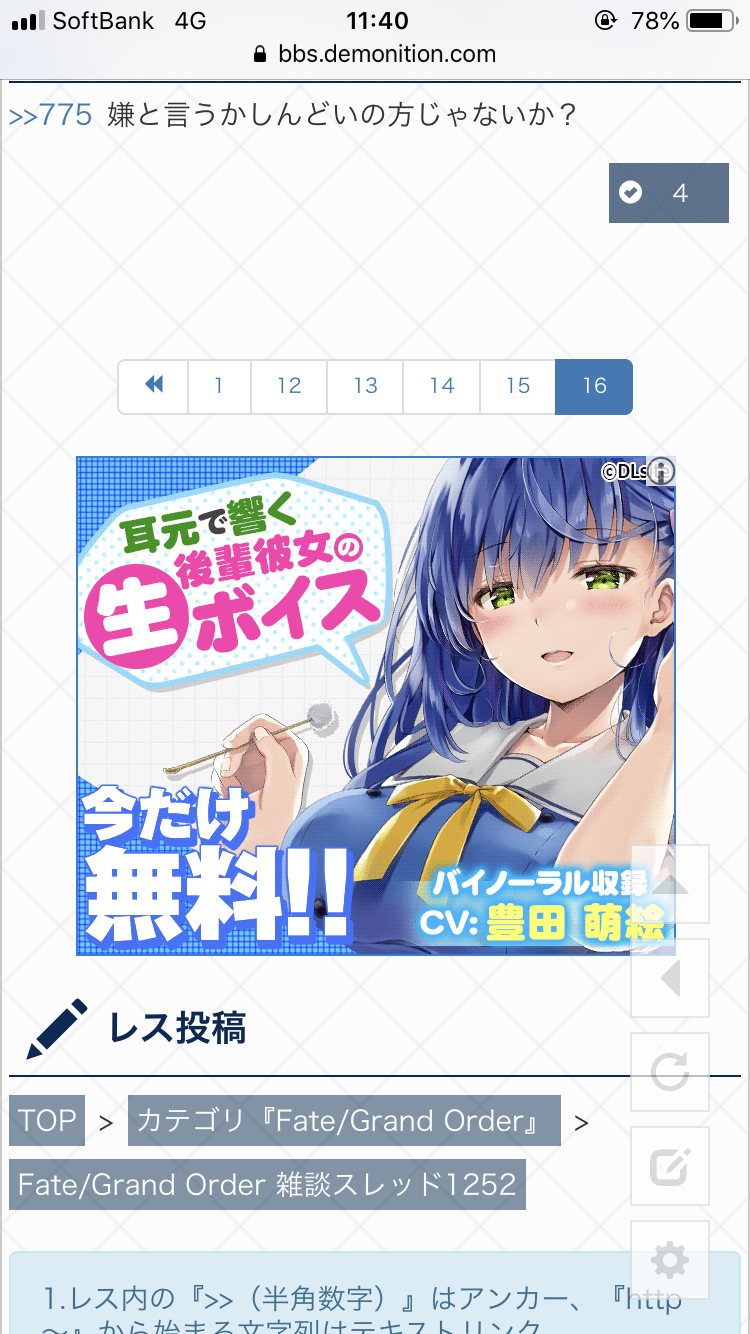Viewport: 750px width, 1334px height.
Task: Open the floating settings gear
Action: tap(669, 1260)
